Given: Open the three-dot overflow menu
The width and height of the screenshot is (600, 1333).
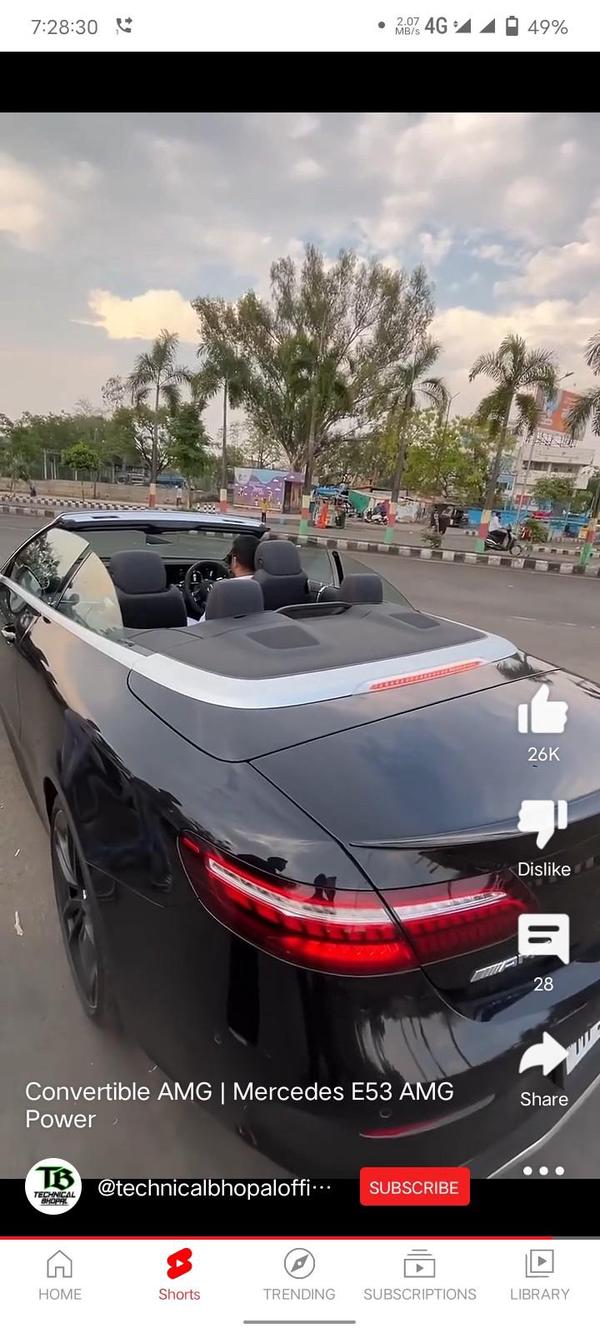Looking at the screenshot, I should coord(543,1171).
